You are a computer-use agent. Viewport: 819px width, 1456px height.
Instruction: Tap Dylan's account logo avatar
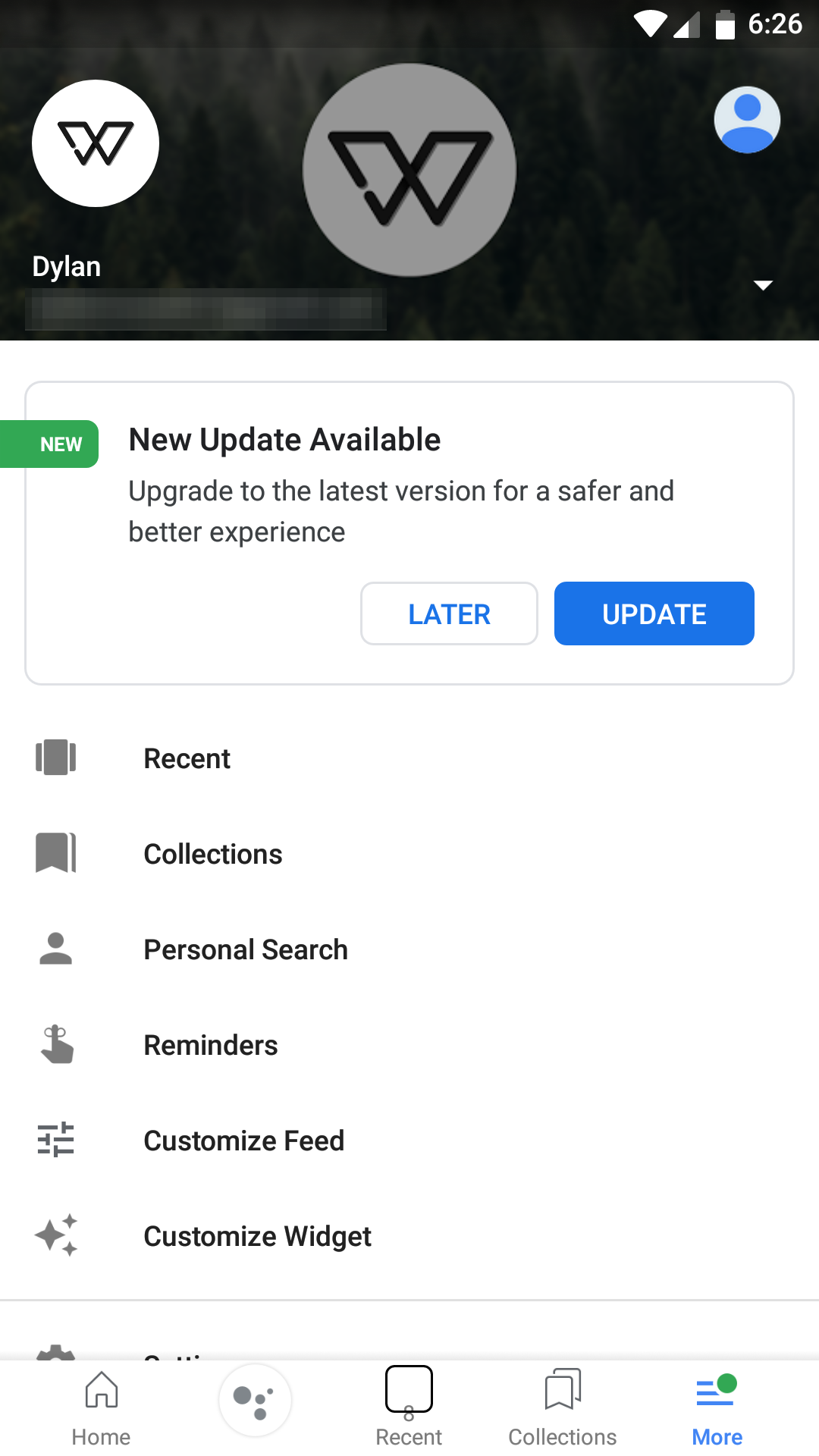[x=96, y=143]
